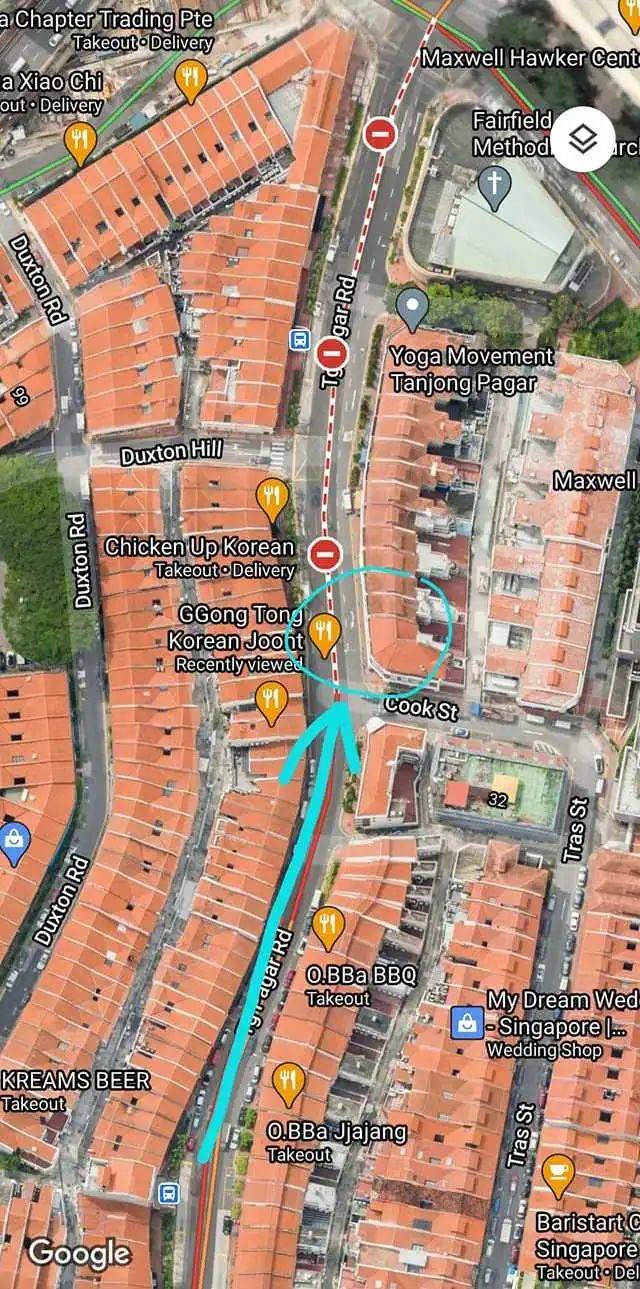Select the O.BBa BBQ restaurant marker
The image size is (640, 1289).
pos(328,925)
